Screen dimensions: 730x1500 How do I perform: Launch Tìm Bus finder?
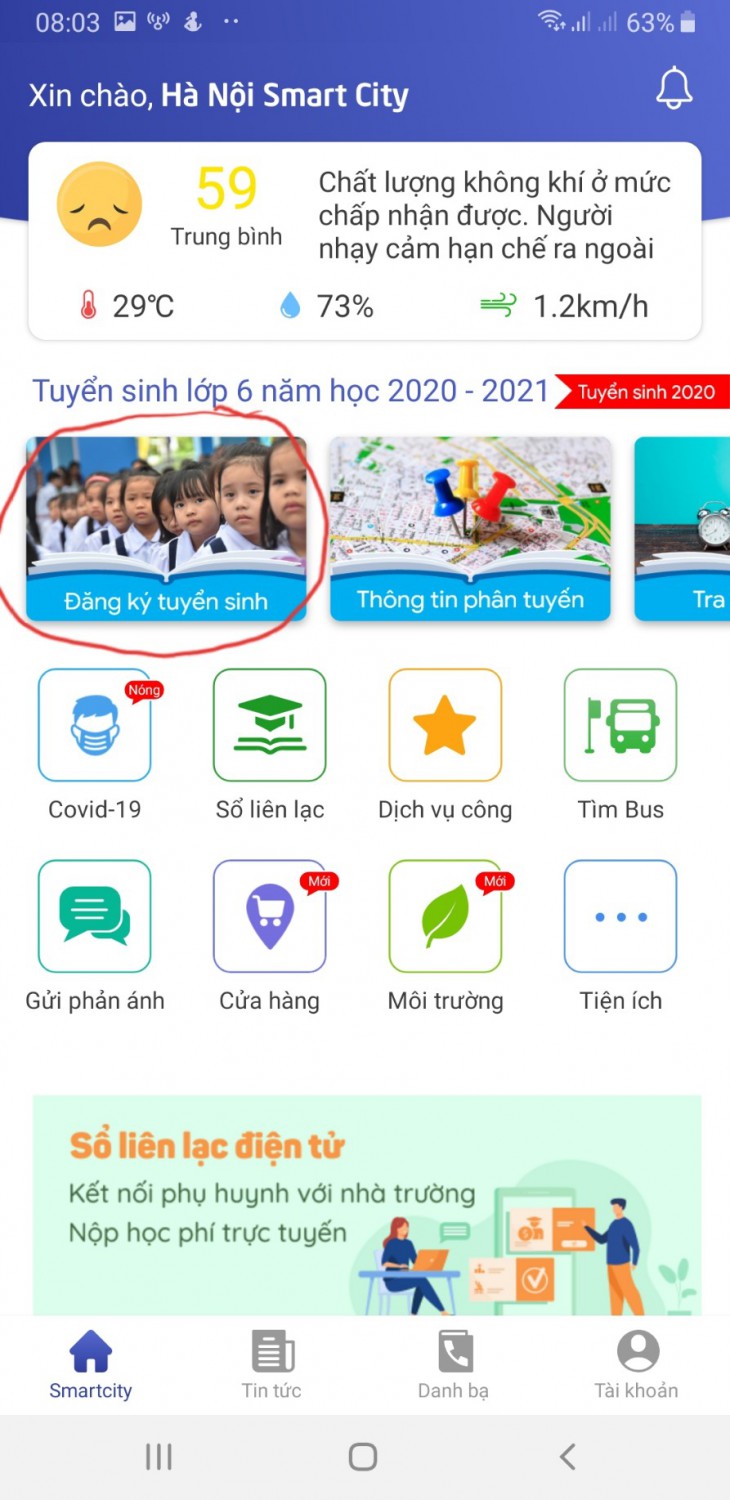[620, 726]
